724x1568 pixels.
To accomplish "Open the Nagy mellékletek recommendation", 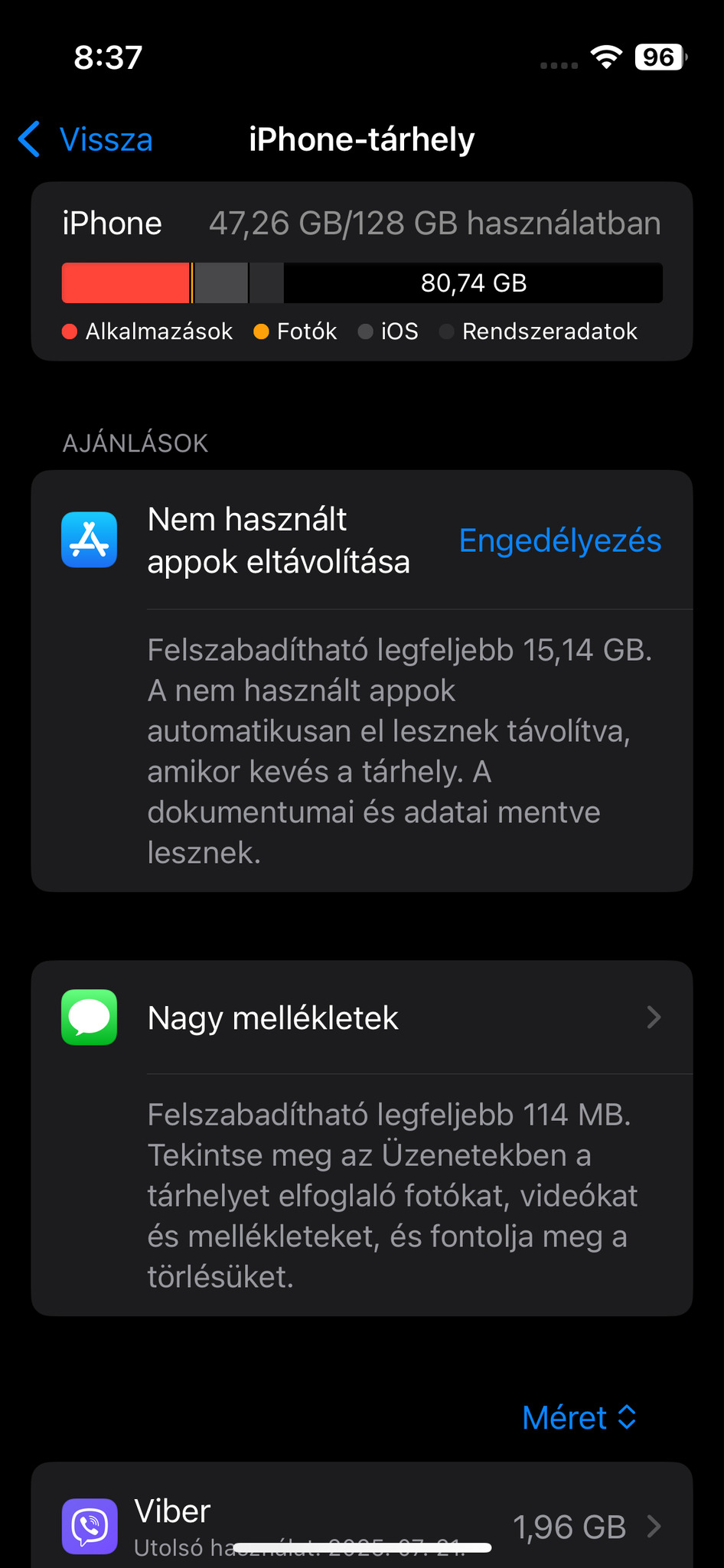I will tap(361, 1018).
